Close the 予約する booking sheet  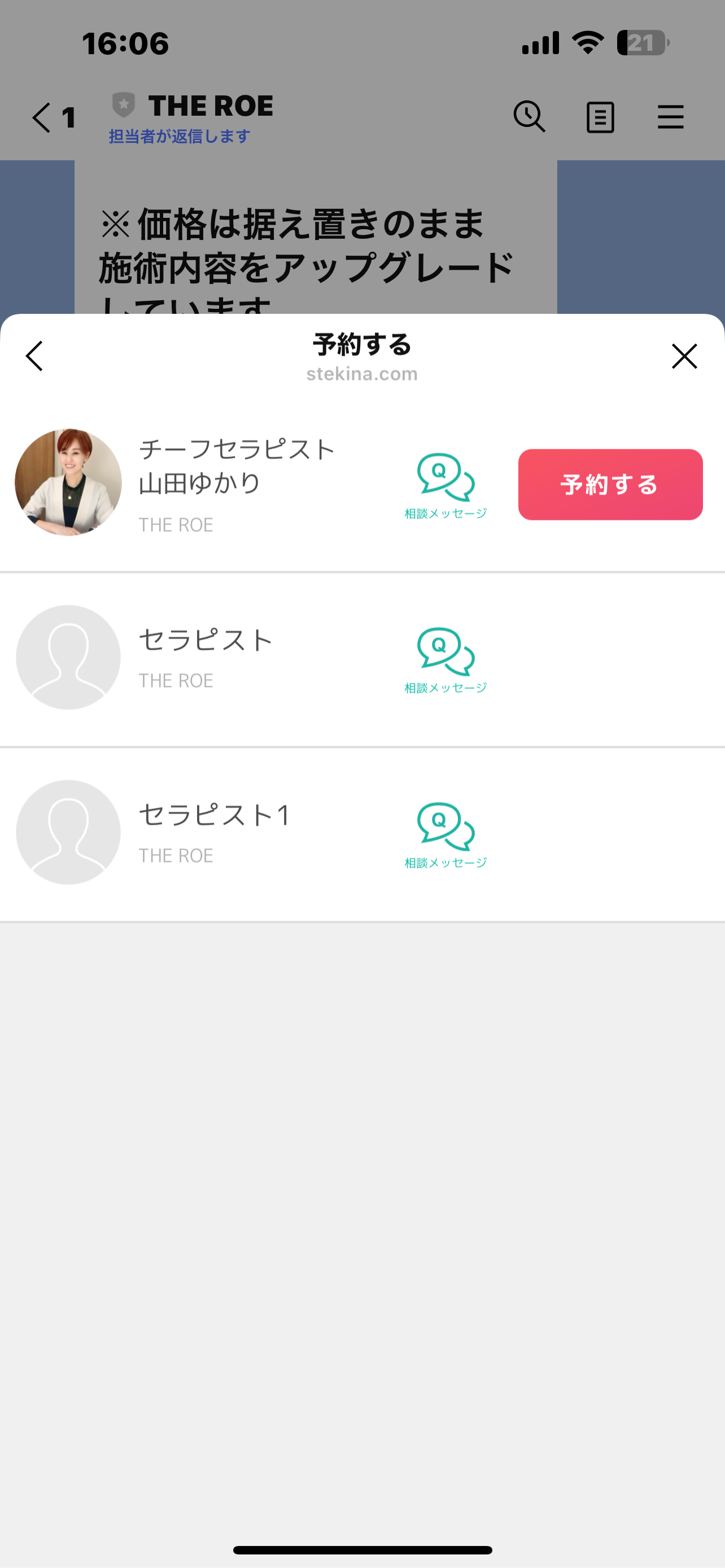(x=684, y=356)
